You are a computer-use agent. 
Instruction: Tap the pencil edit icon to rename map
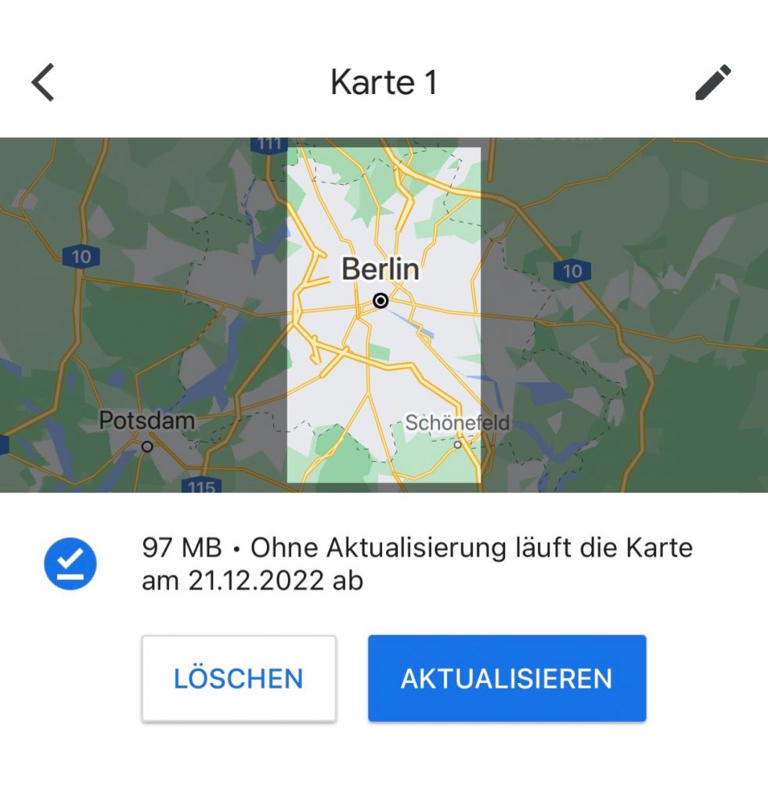pos(714,82)
